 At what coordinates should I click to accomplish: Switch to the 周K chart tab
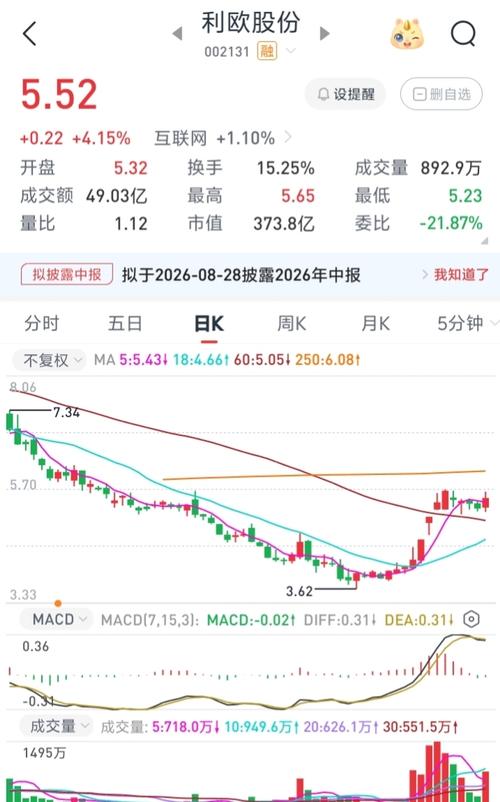pos(291,323)
